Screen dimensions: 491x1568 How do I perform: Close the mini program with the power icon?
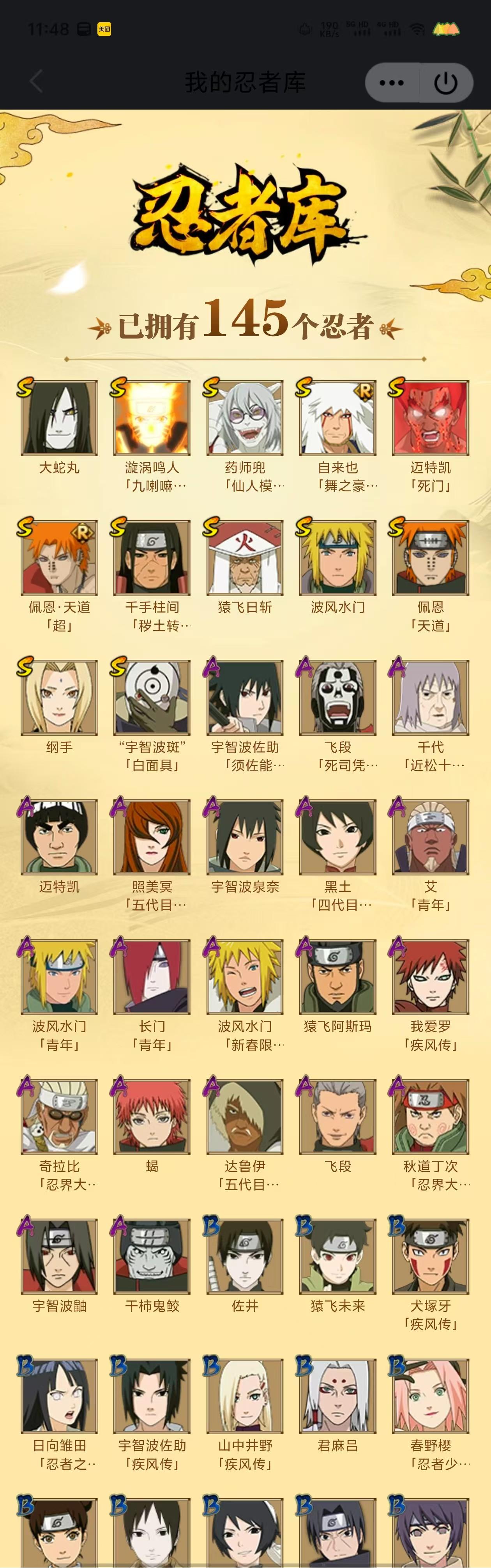point(445,83)
